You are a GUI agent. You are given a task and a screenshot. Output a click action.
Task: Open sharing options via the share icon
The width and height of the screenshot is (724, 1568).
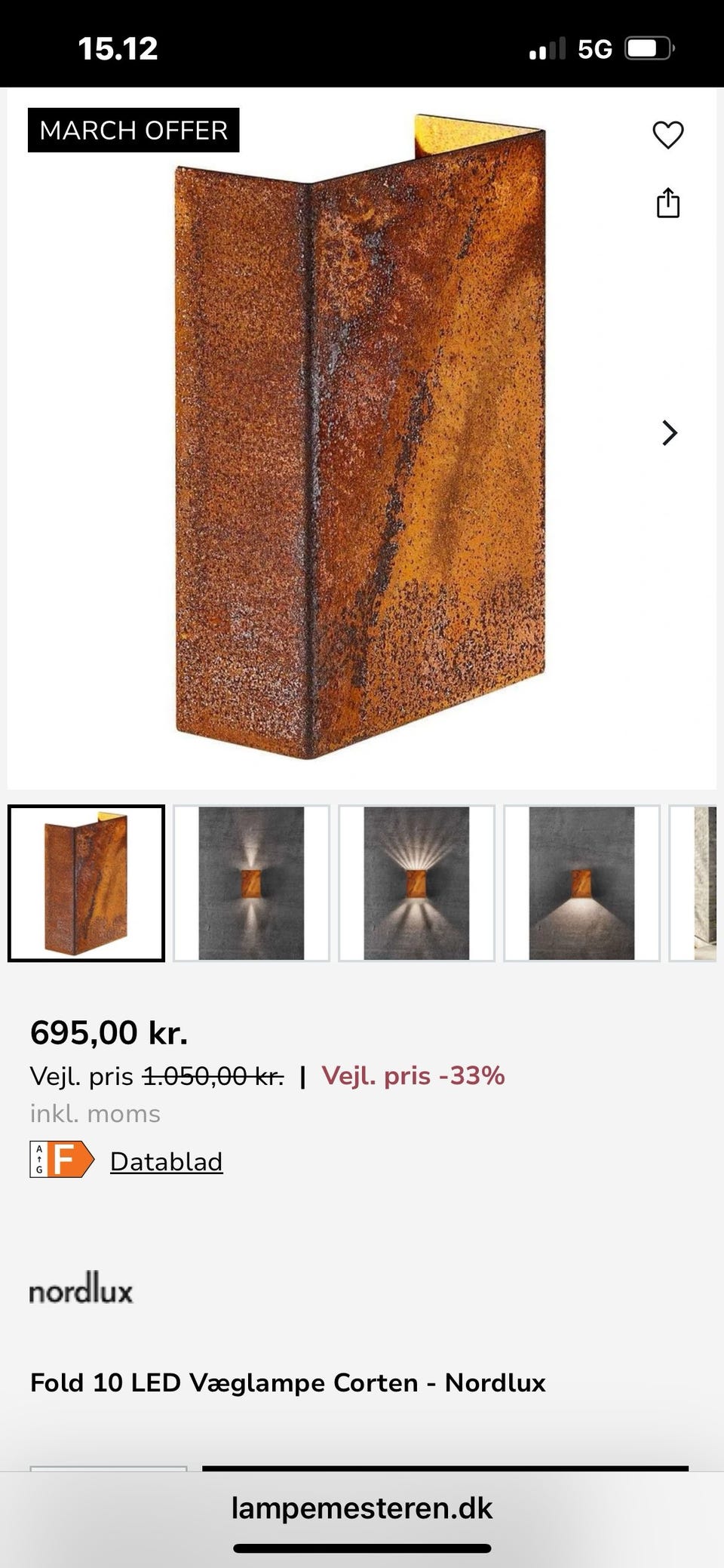pos(667,202)
